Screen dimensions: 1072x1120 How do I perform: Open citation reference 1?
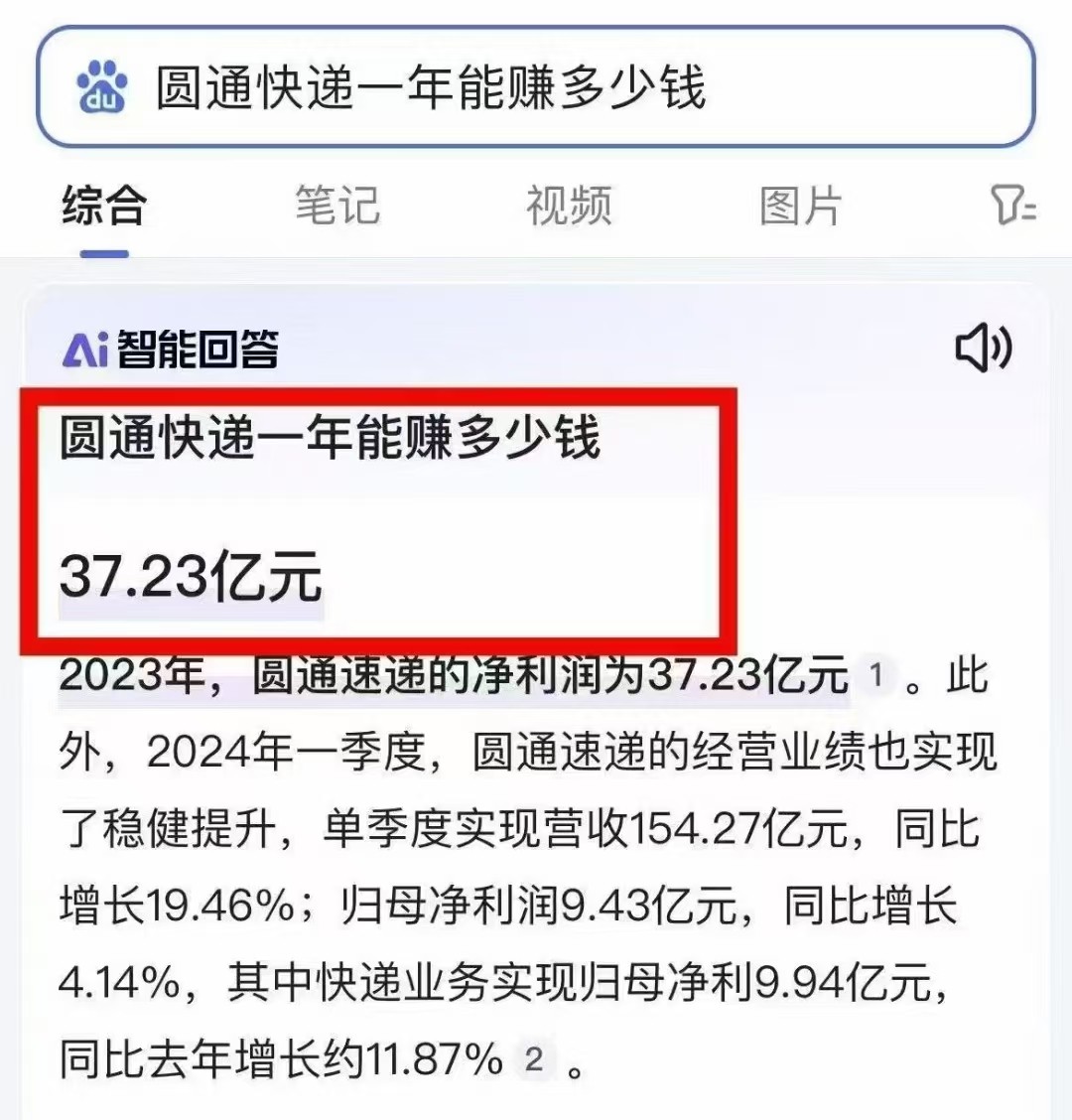click(x=875, y=675)
